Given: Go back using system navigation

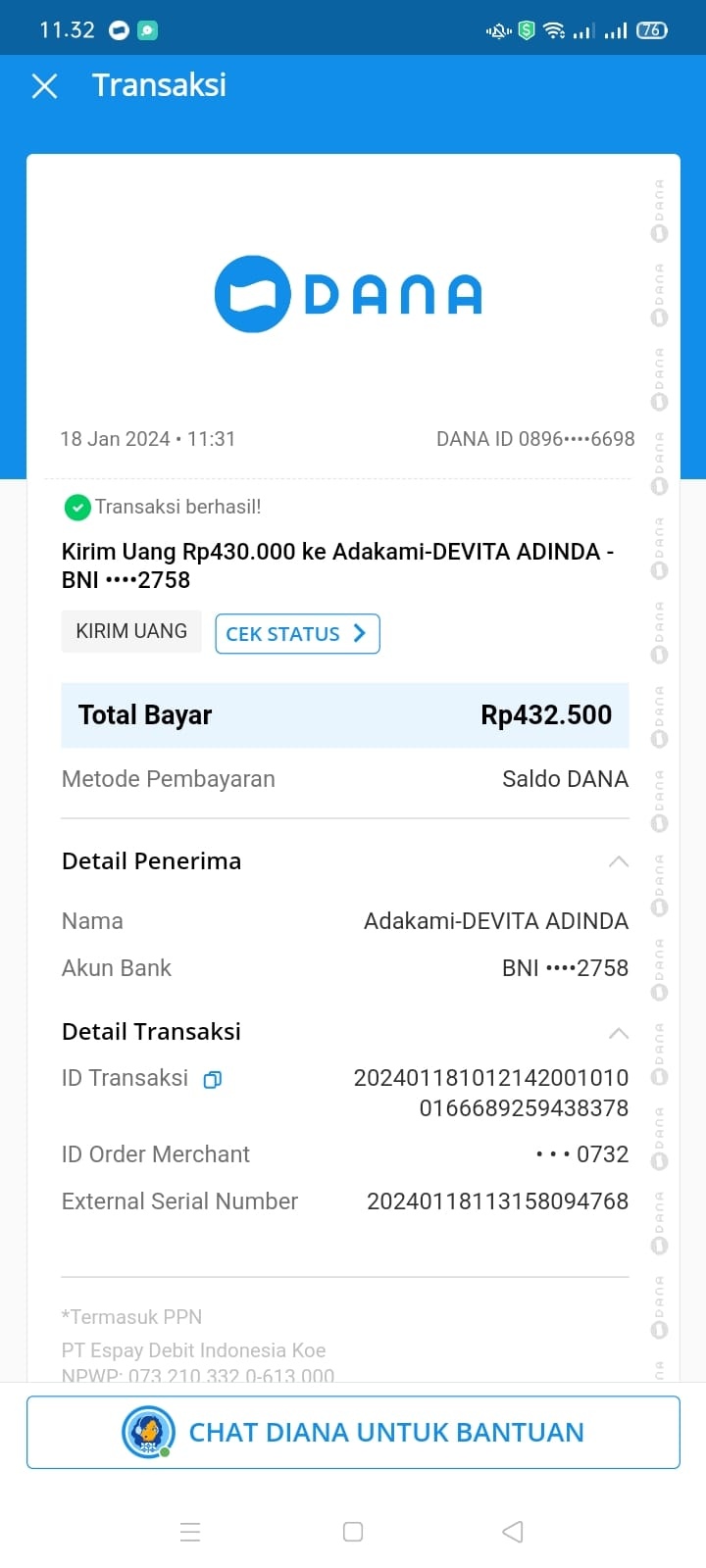Looking at the screenshot, I should pos(512,1532).
